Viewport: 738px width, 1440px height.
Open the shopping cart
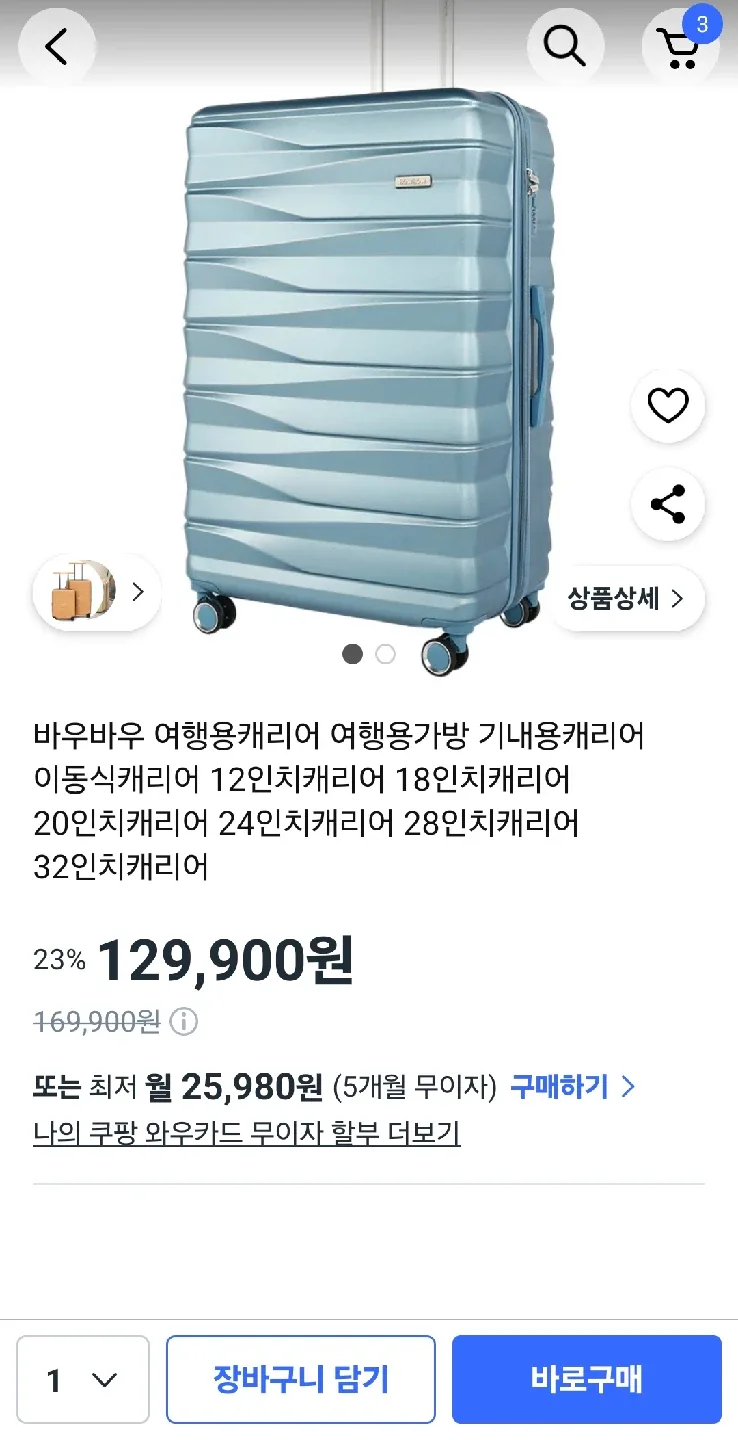pos(680,46)
